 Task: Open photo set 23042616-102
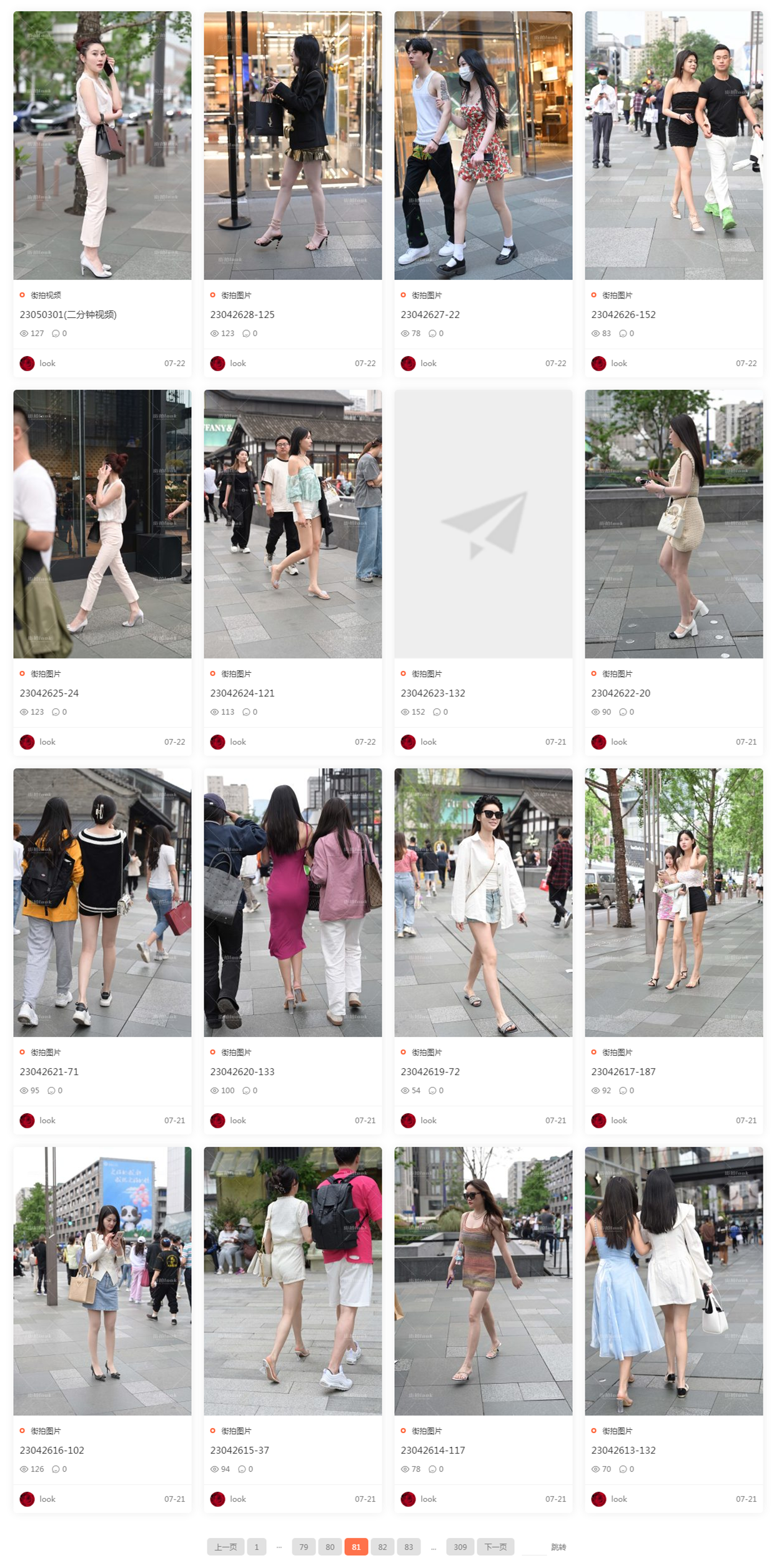click(x=51, y=1450)
